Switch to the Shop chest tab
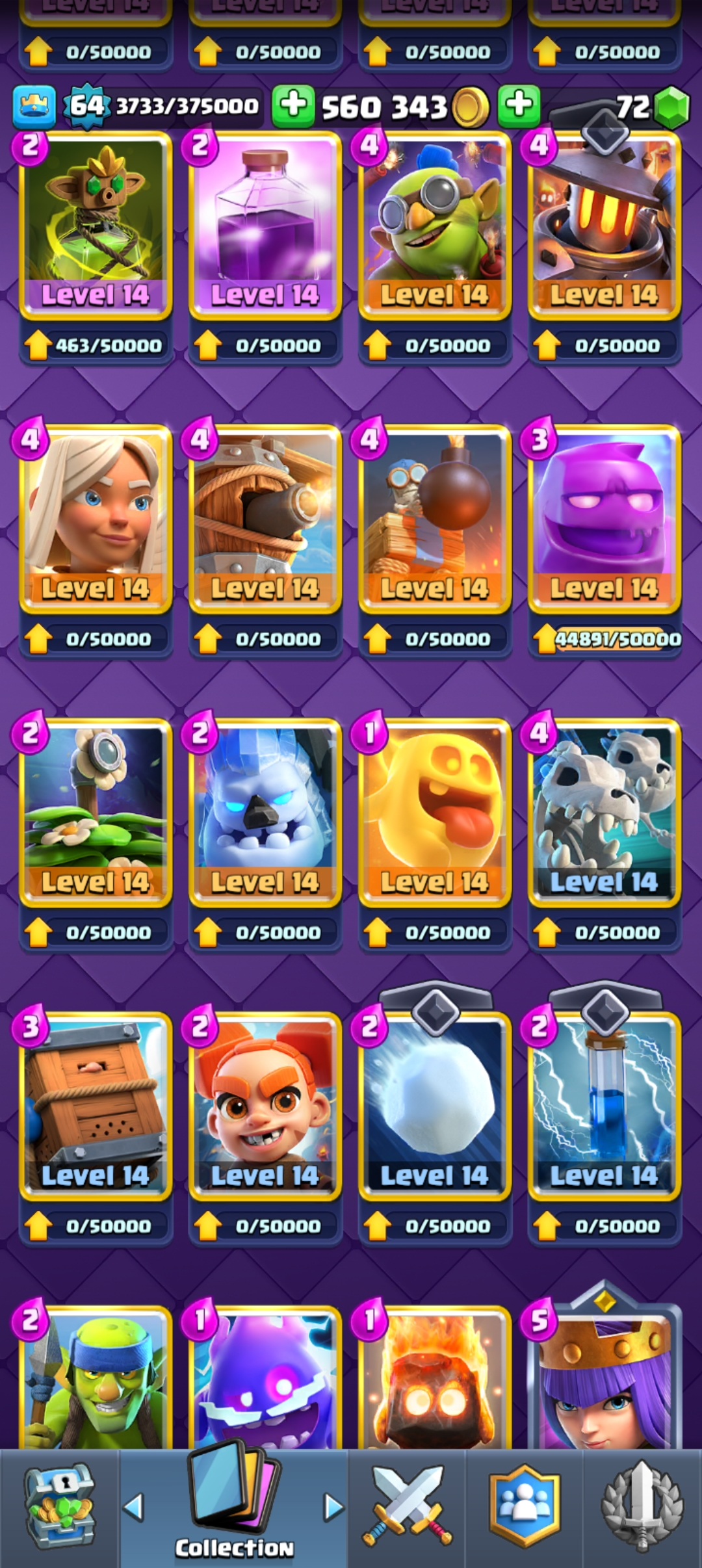The height and width of the screenshot is (1568, 702). click(x=59, y=1508)
